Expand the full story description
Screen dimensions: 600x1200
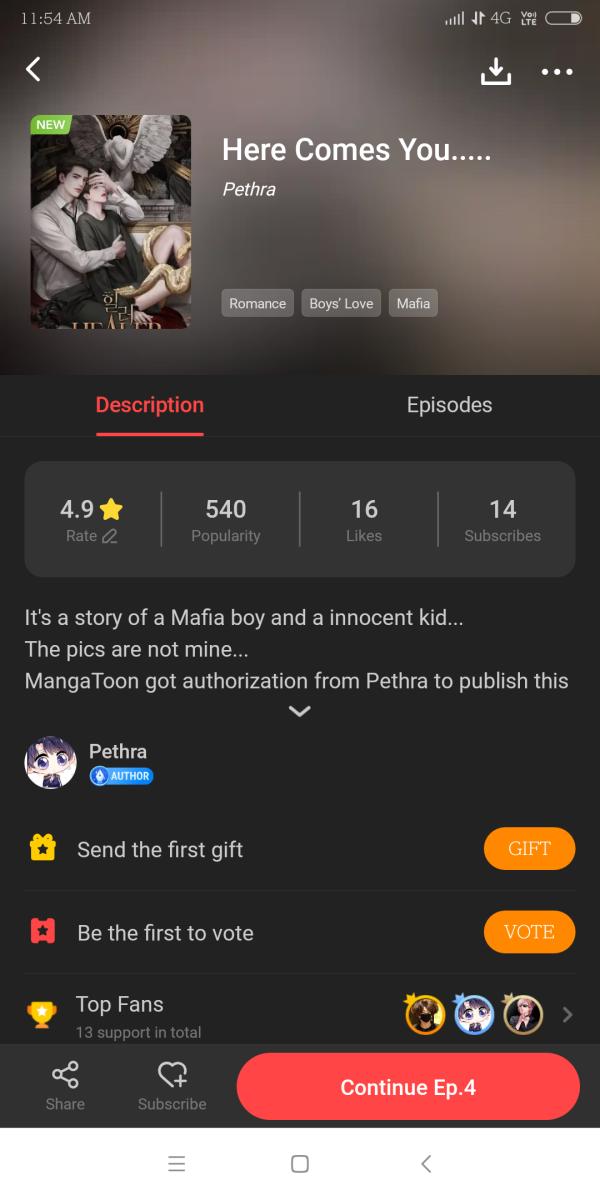[299, 711]
